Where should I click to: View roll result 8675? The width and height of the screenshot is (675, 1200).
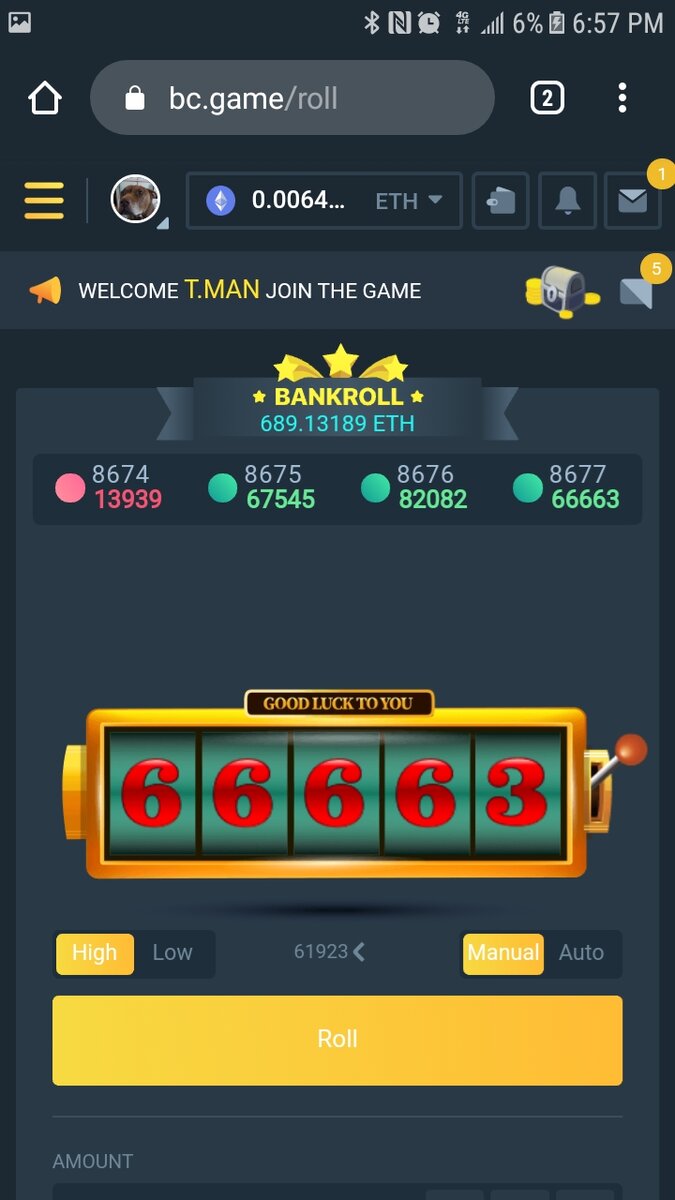coord(262,487)
